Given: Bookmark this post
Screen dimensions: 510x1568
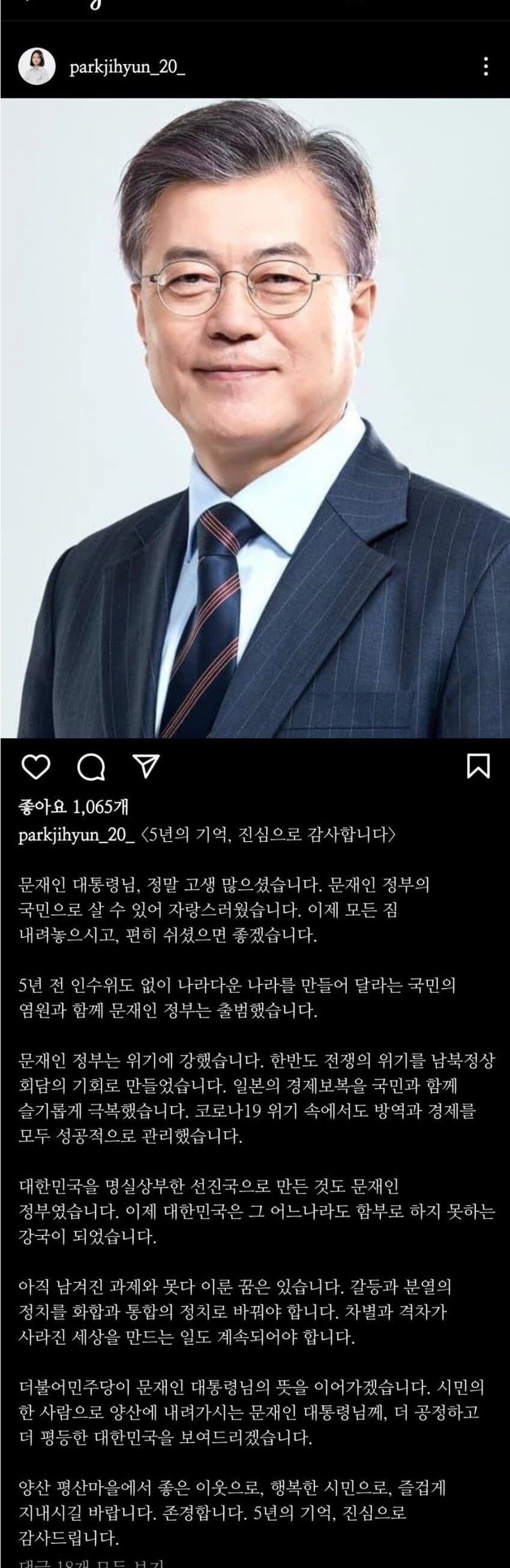Looking at the screenshot, I should [478, 766].
